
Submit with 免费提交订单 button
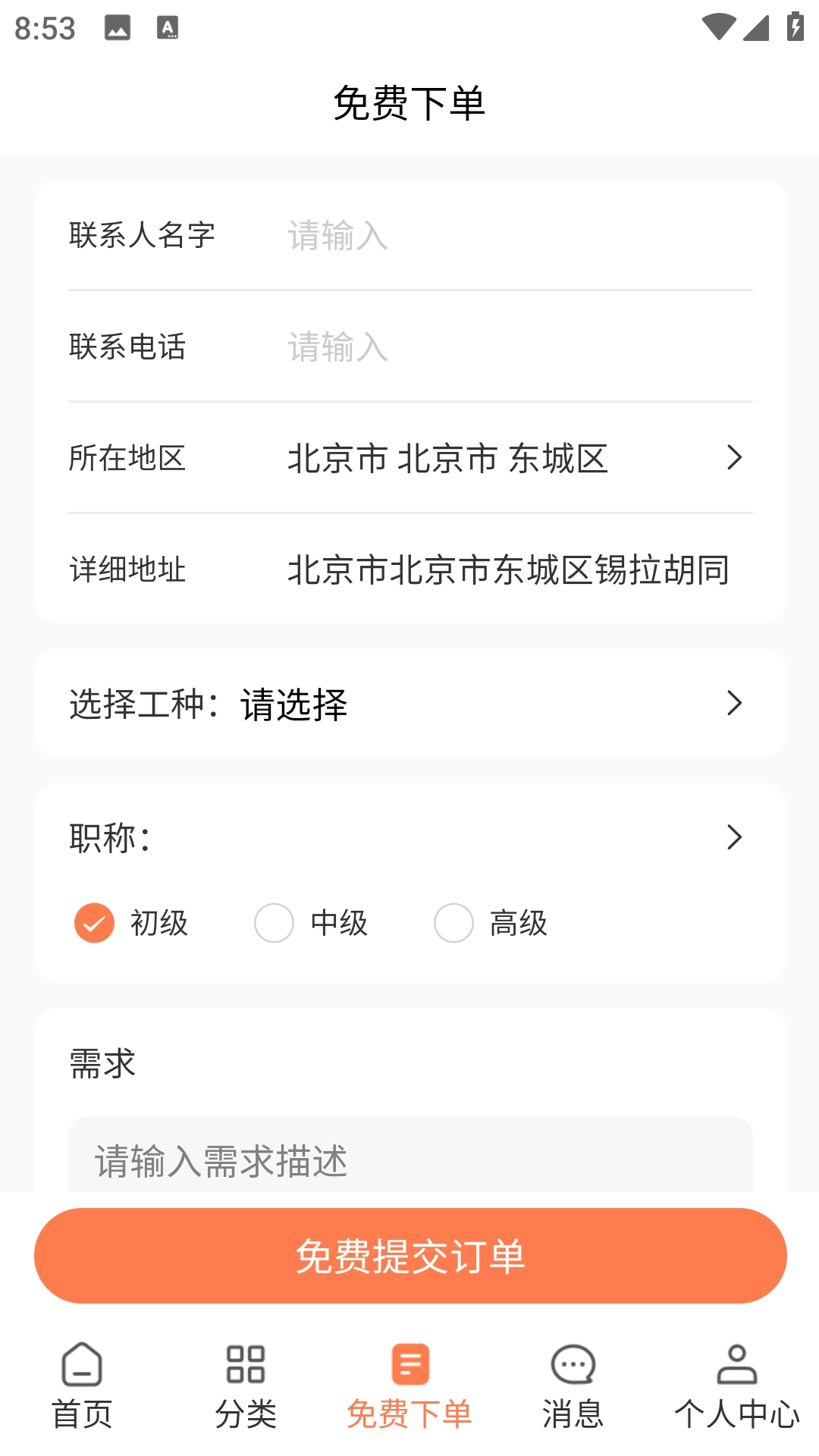coord(409,1256)
